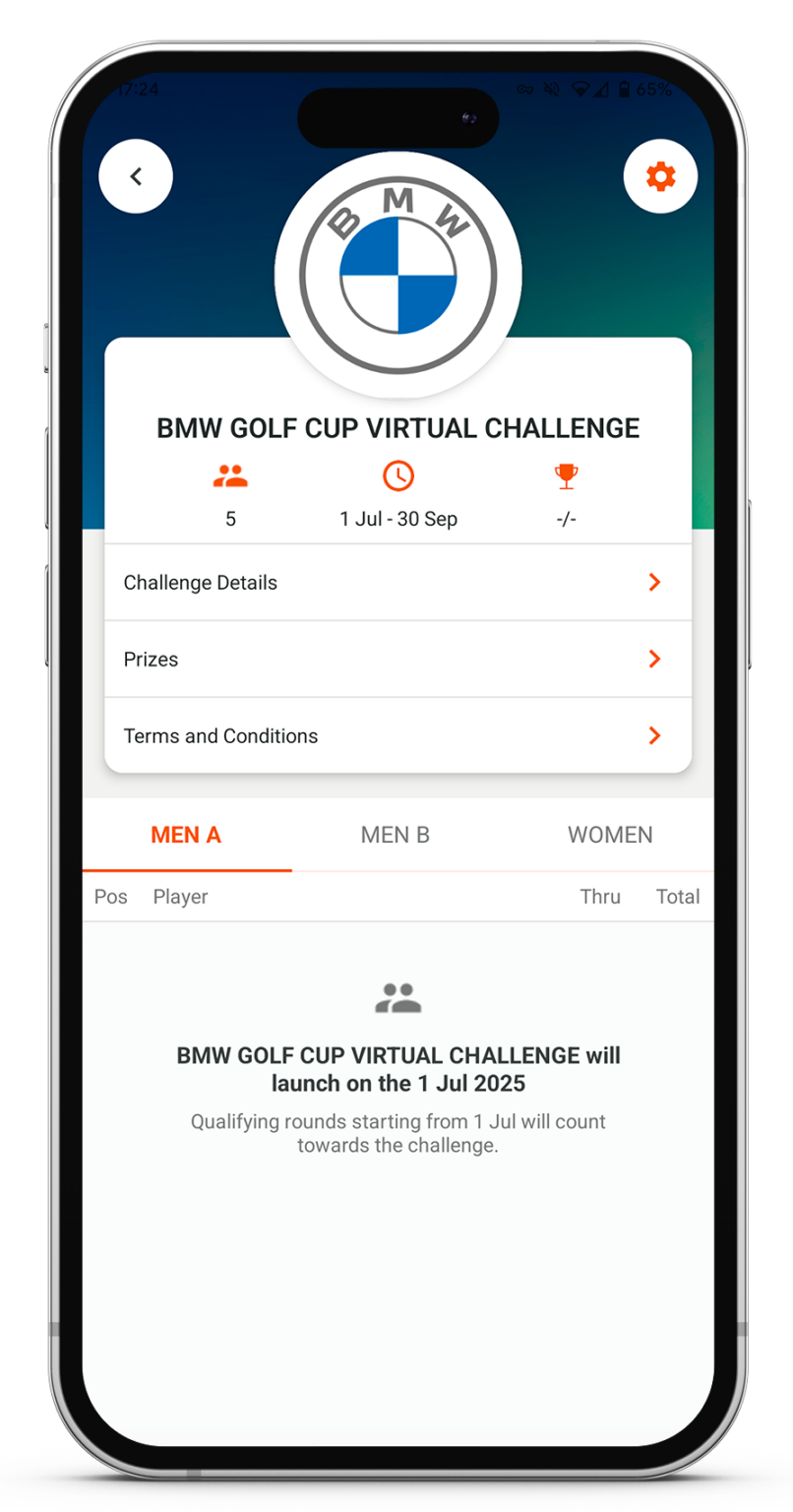Open Challenge Details
Image resolution: width=793 pixels, height=1512 pixels.
(397, 583)
